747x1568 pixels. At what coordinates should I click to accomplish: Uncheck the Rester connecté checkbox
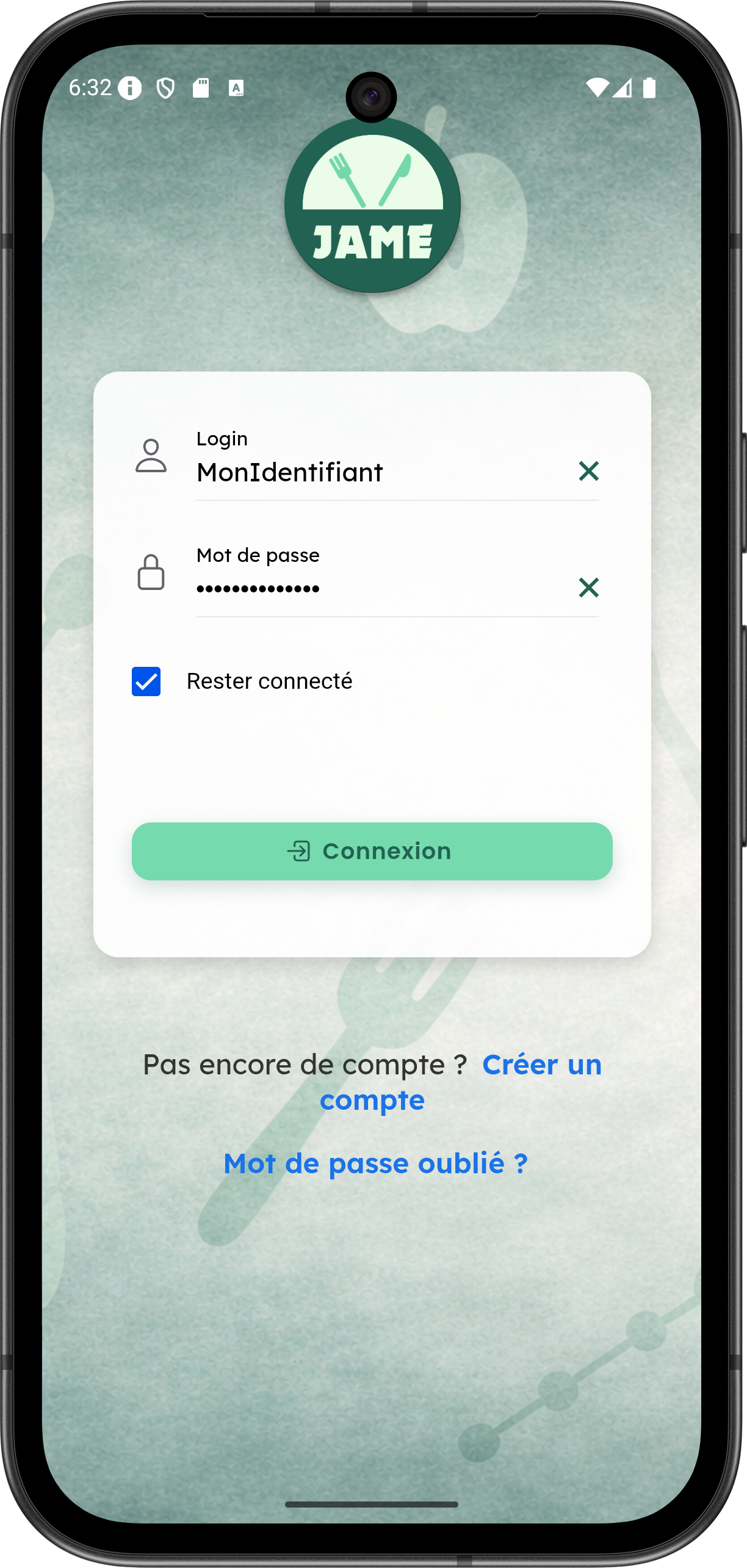pos(146,682)
